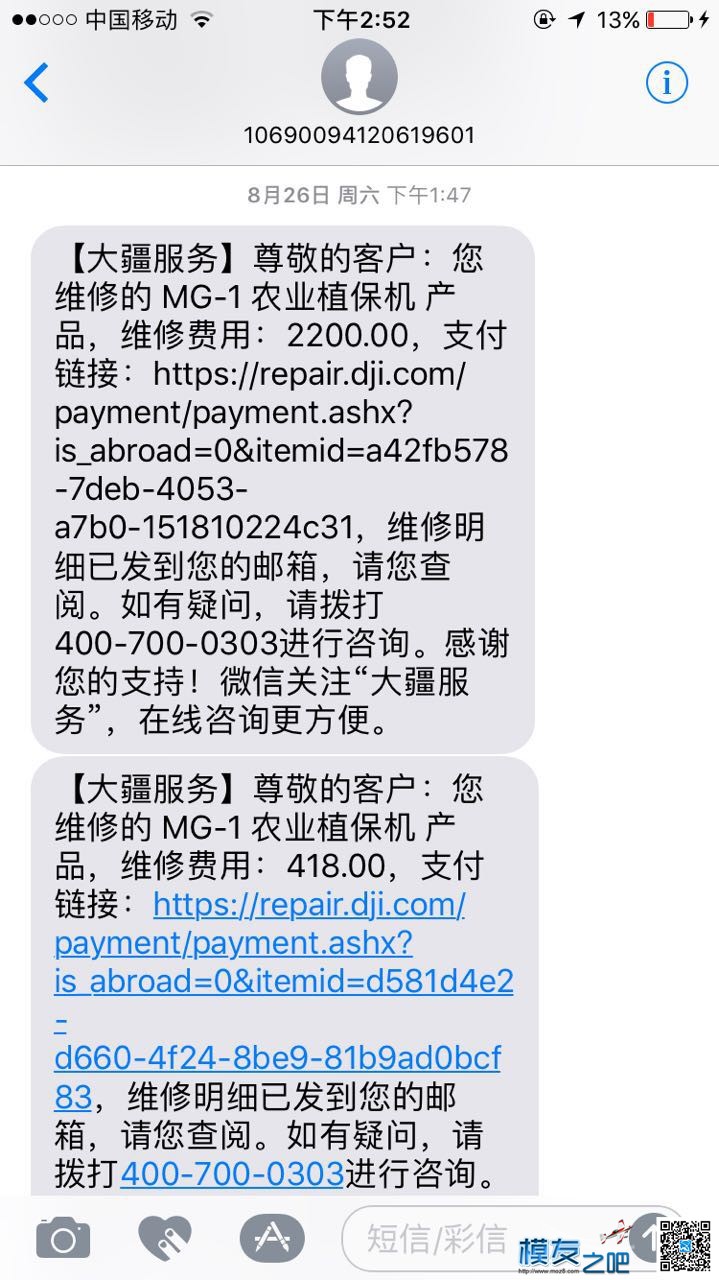
Task: Open the iMessage App Store drawer
Action: [266, 1240]
